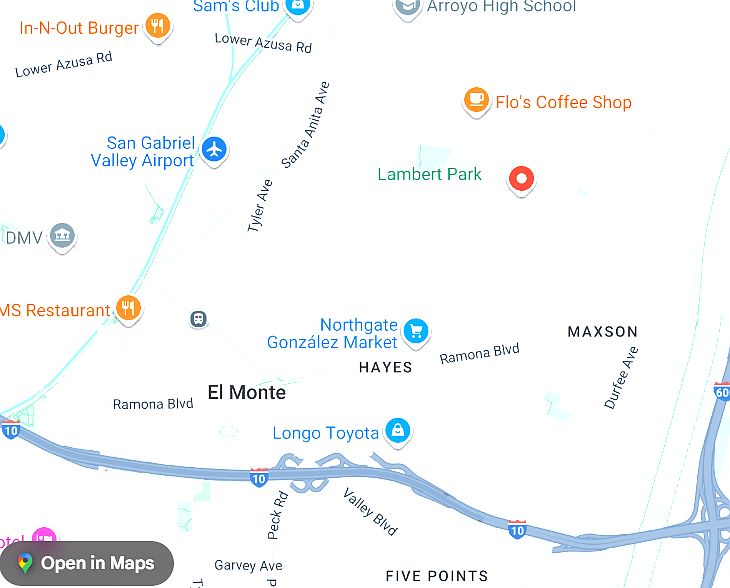This screenshot has height=588, width=730.
Task: Select the Longo Toyota marker
Action: pyautogui.click(x=398, y=432)
